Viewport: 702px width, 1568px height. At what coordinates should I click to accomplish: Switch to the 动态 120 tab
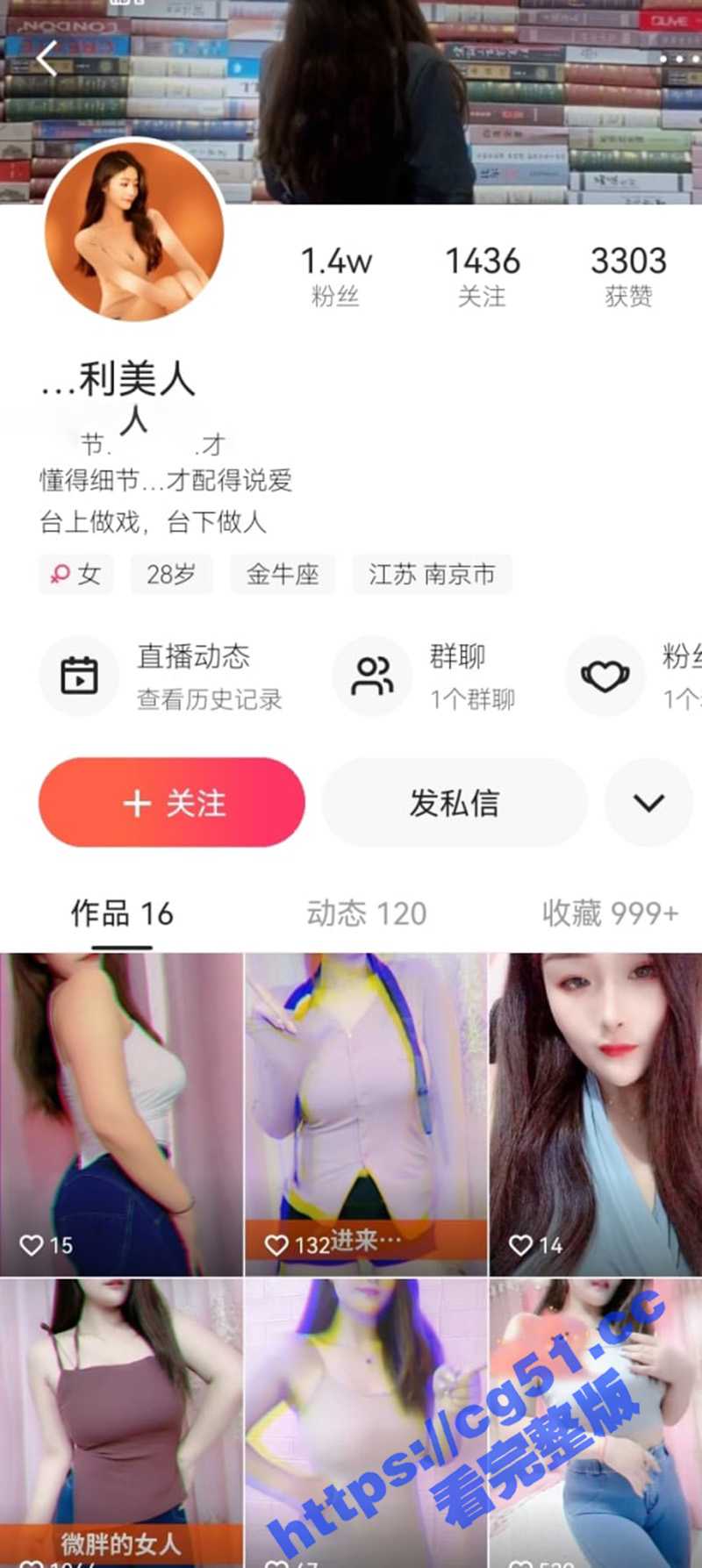(366, 913)
